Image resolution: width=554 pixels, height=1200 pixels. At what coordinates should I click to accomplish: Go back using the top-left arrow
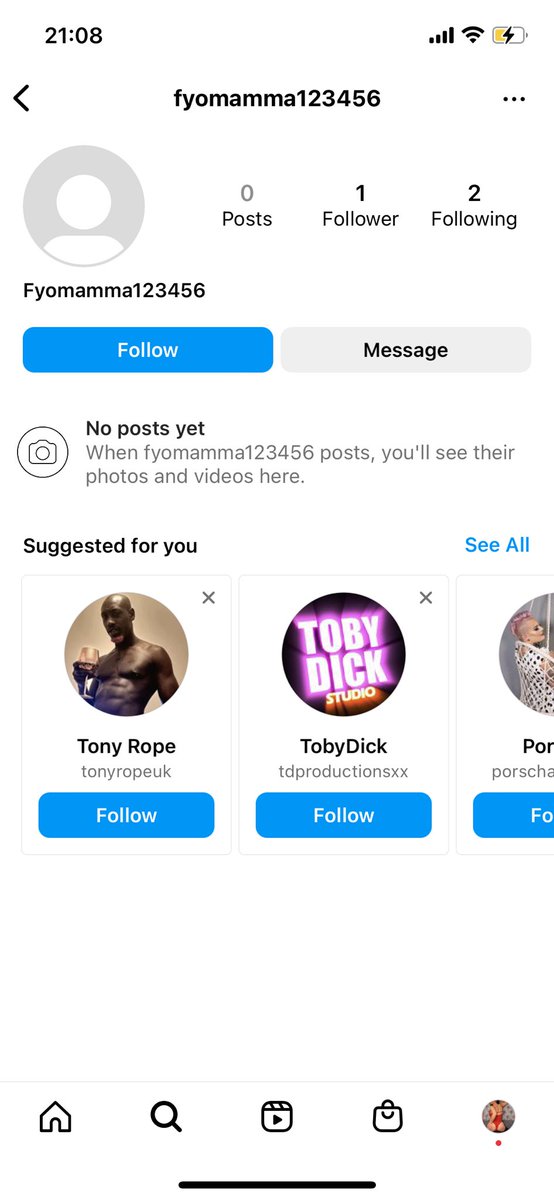point(22,98)
